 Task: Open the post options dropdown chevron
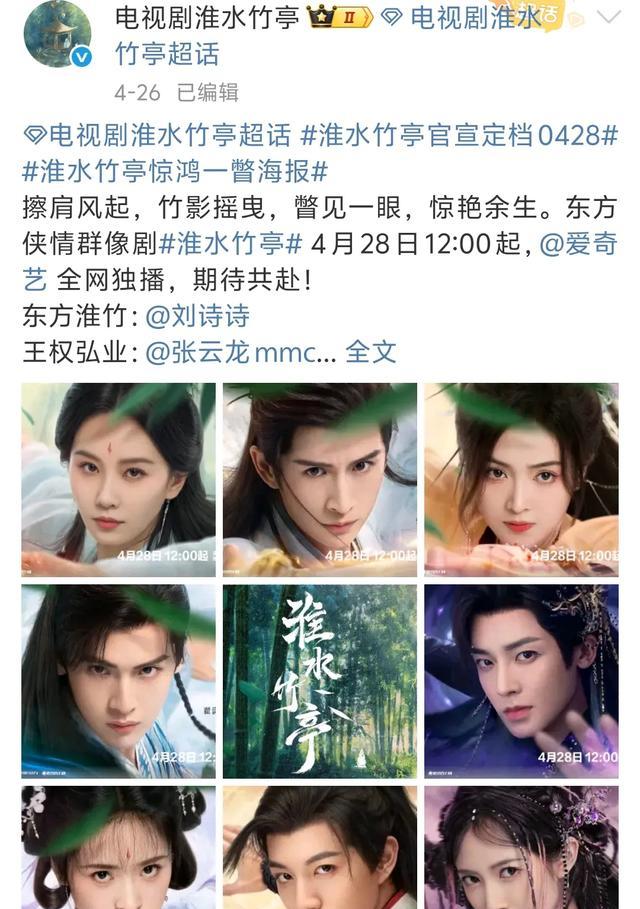point(607,17)
